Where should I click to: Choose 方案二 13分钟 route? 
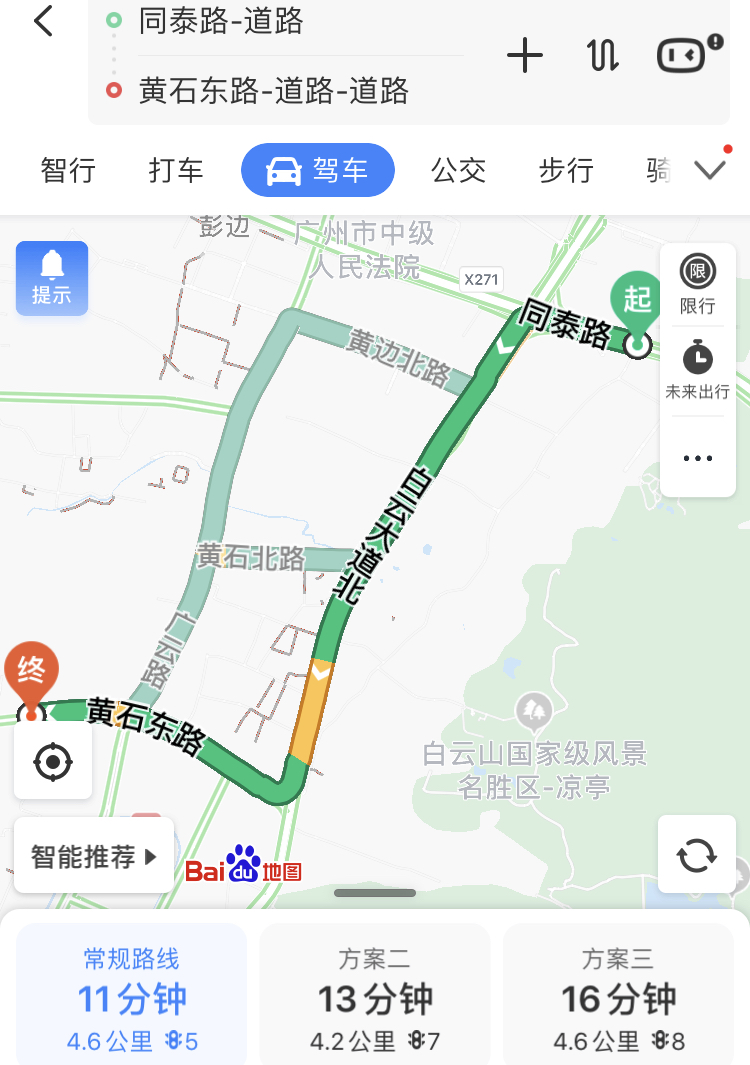click(375, 997)
